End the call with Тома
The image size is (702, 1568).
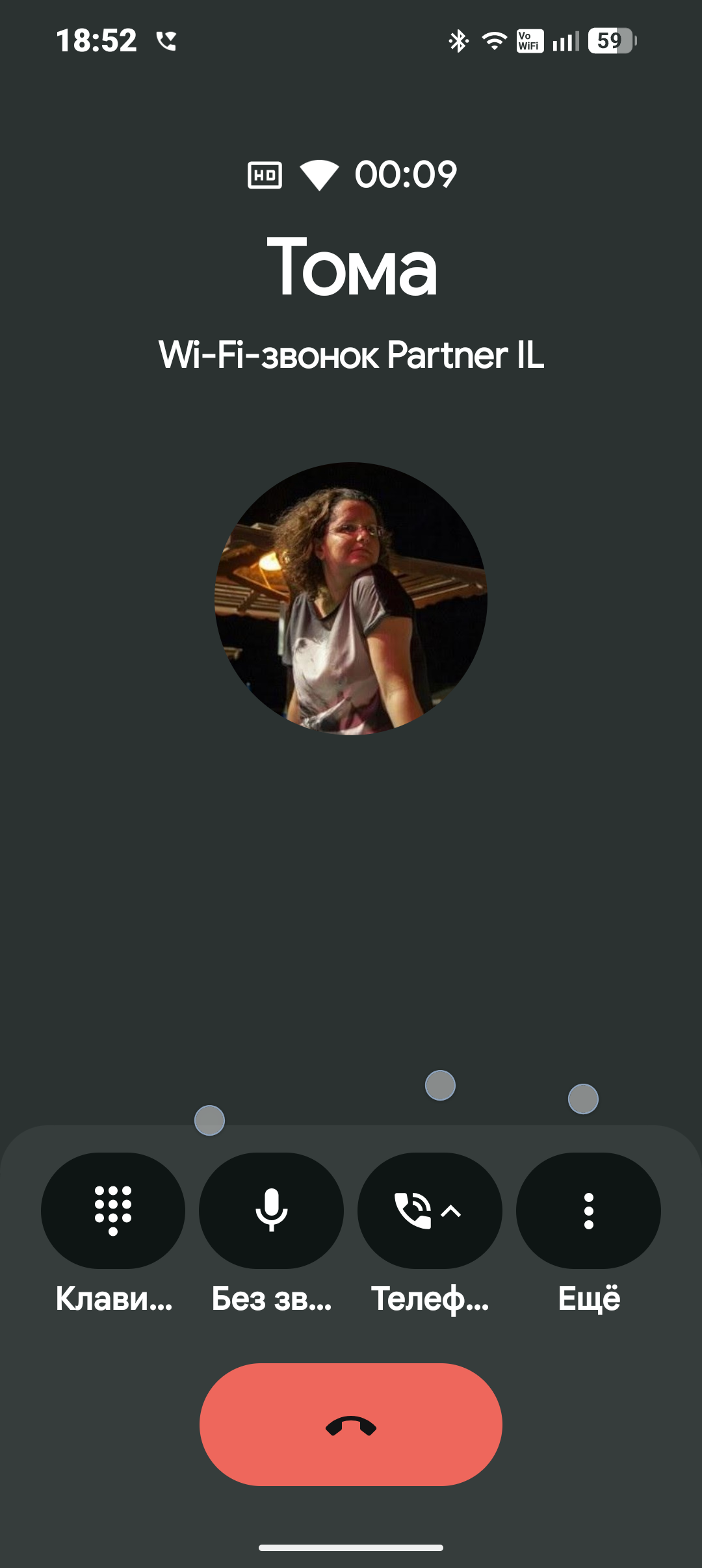point(351,1425)
